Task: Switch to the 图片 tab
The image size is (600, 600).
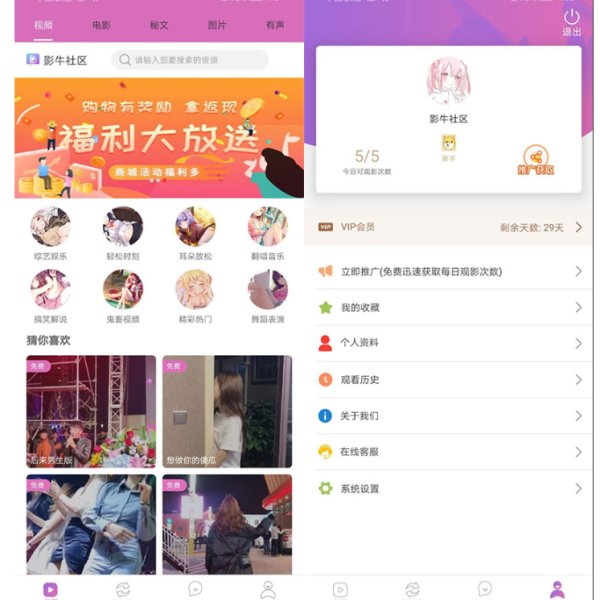Action: (216, 24)
